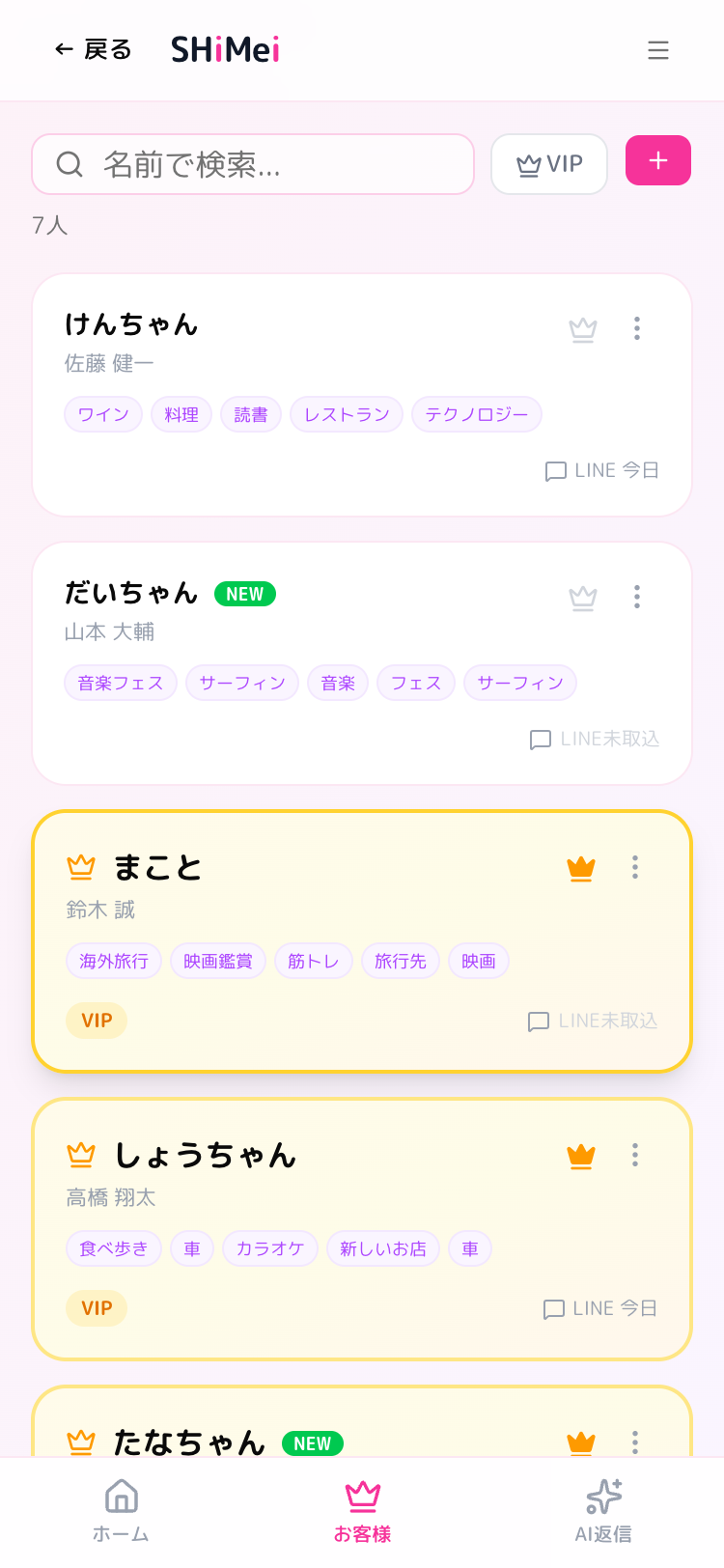Open three-dot menu on たなちゃん card
This screenshot has height=1568, width=724.
[x=634, y=1442]
